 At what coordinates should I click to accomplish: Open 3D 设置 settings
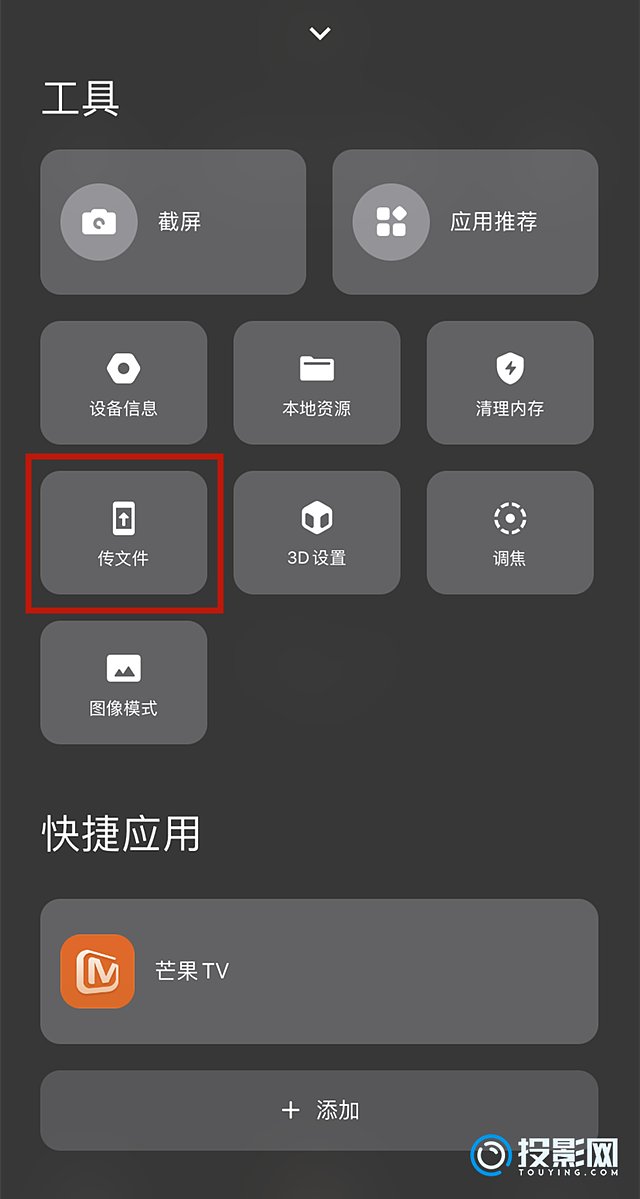316,533
